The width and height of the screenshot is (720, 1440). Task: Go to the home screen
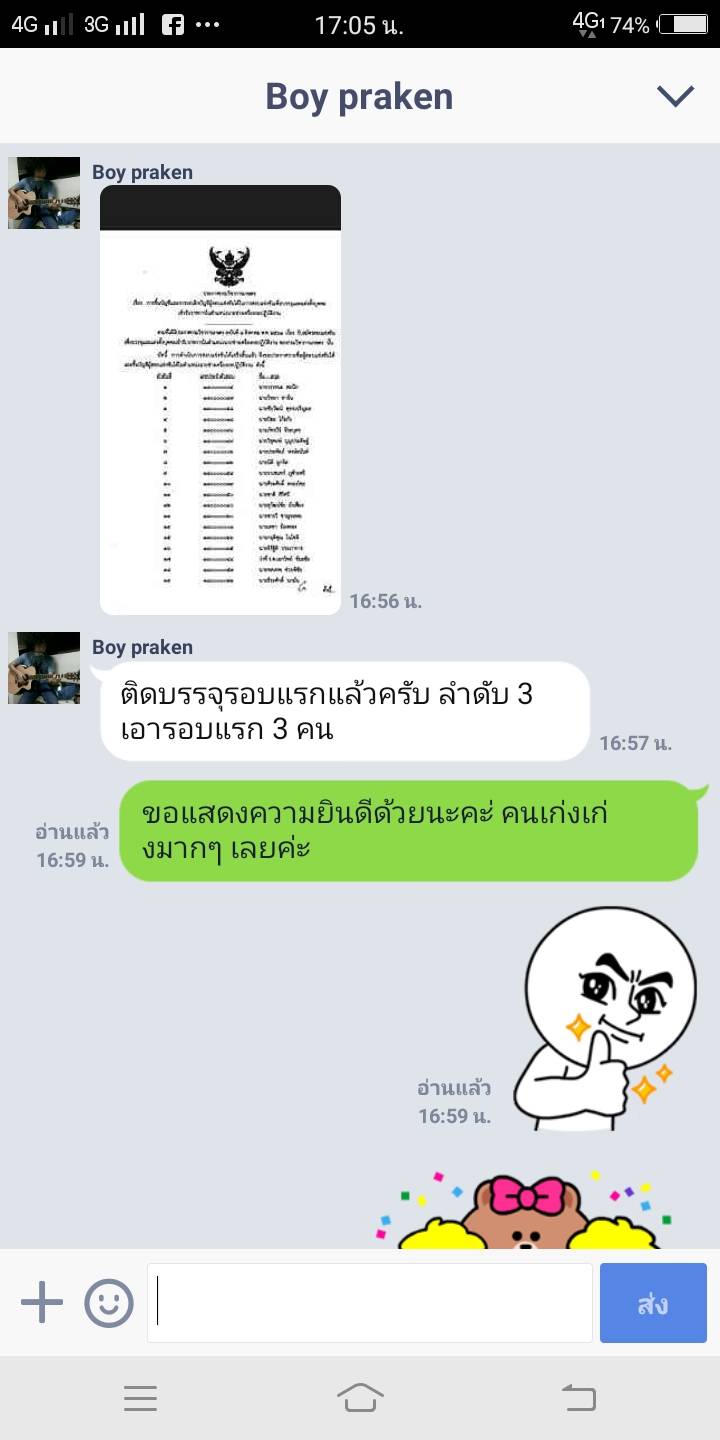tap(360, 1398)
